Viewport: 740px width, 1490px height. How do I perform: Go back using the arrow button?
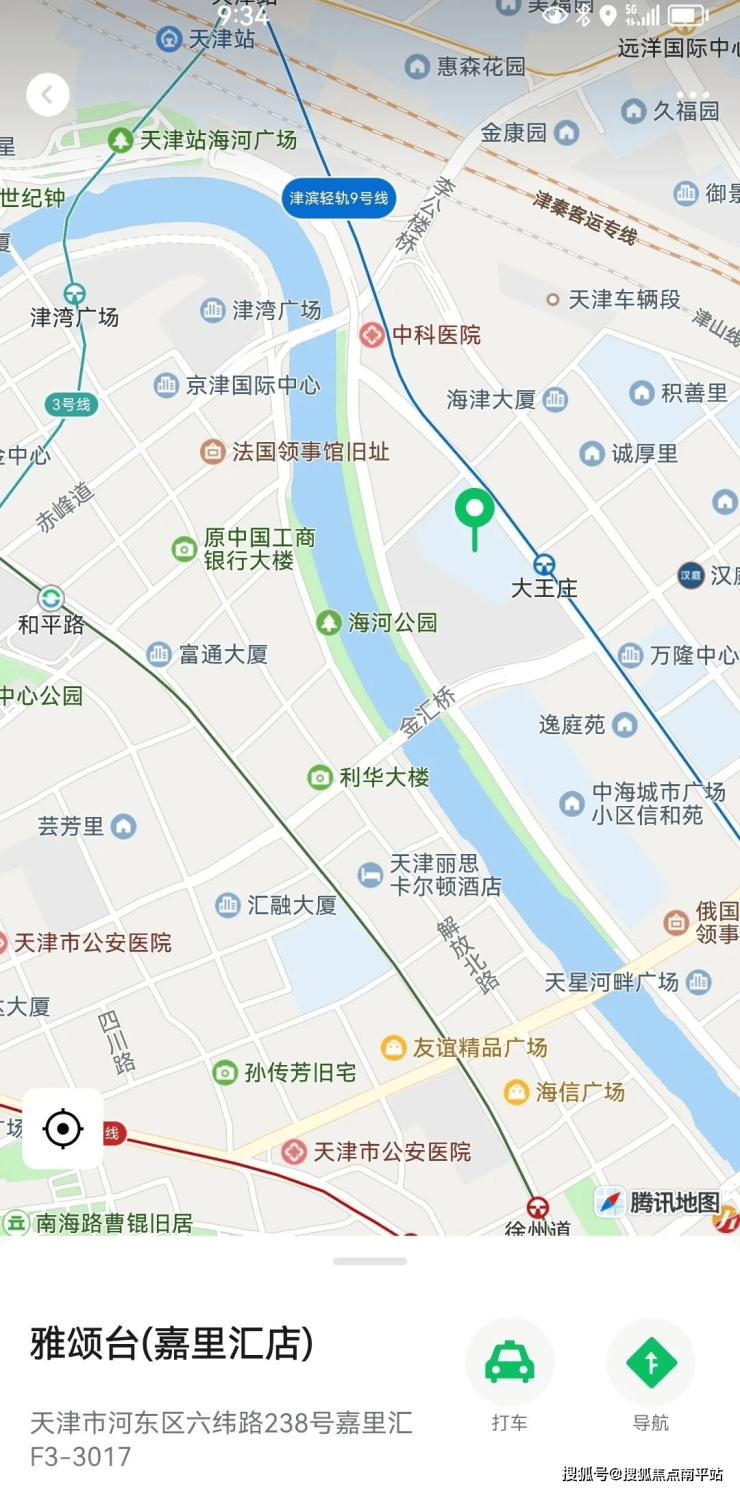(47, 95)
